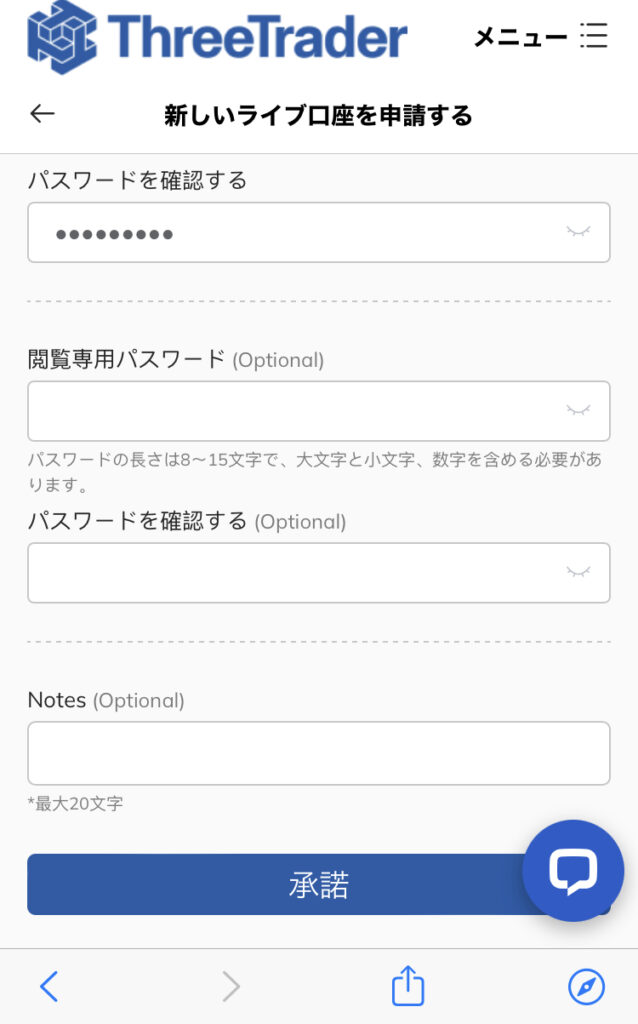Go back in the browser toolbar
Screen dimensions: 638x1024
48,987
